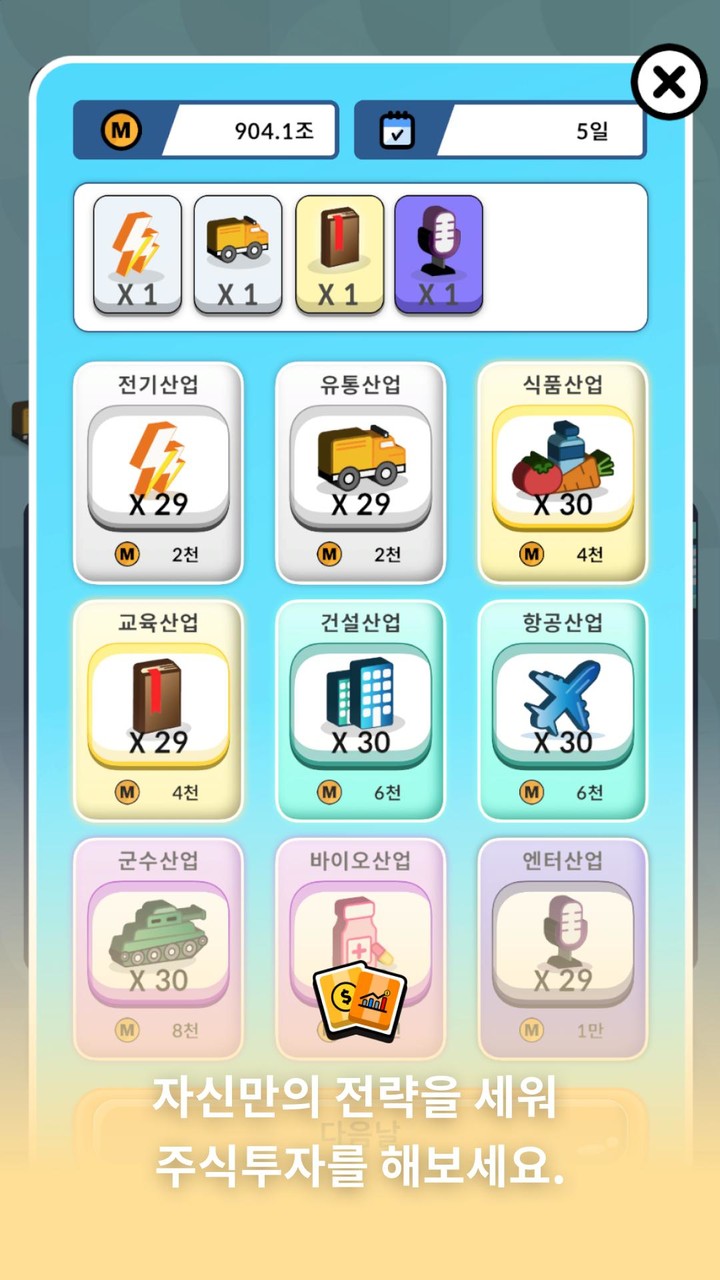Select the X1 book item in inventory
This screenshot has height=1280, width=720.
[339, 253]
